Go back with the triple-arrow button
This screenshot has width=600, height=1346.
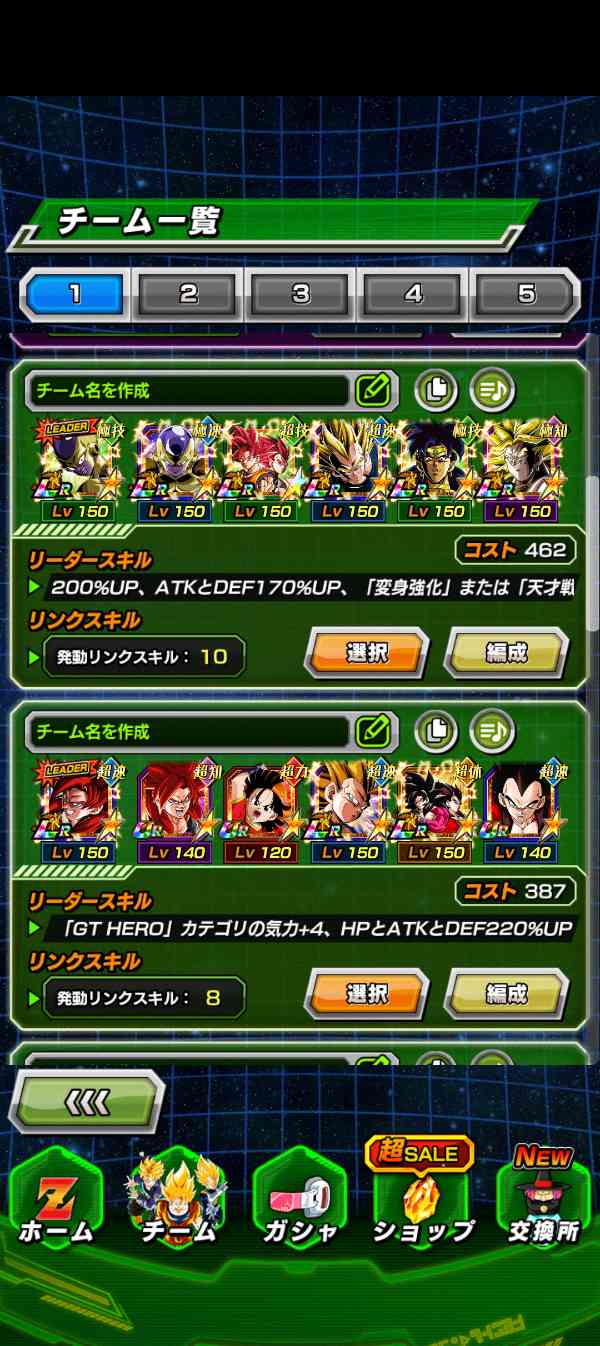(x=86, y=1103)
